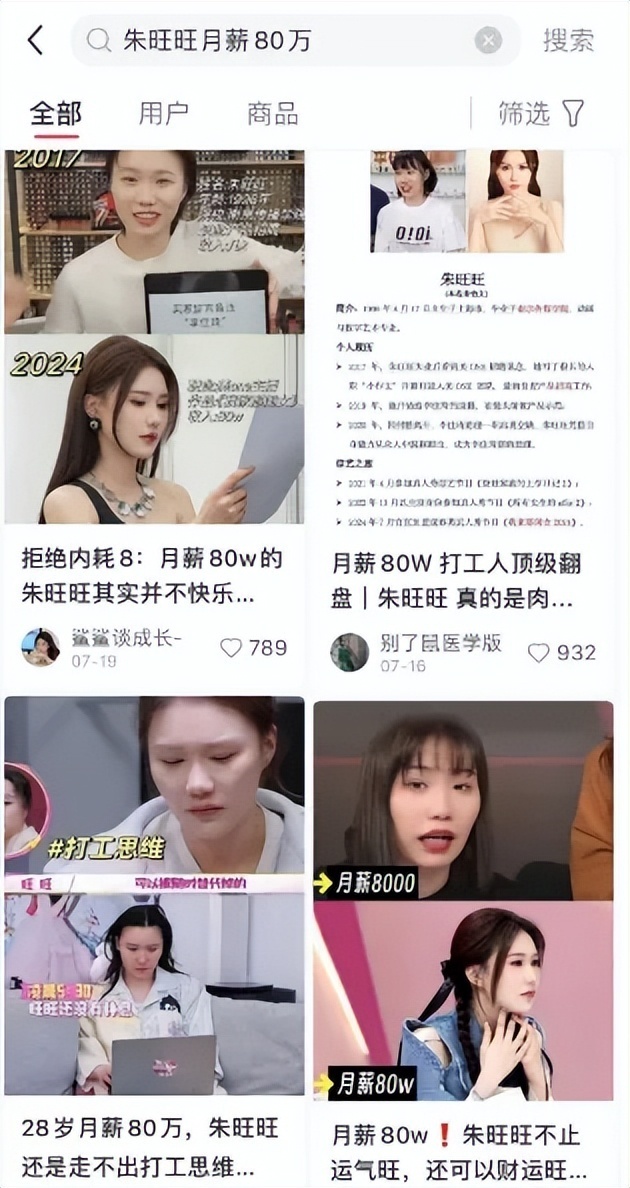This screenshot has width=630, height=1188.
Task: Go back with the arrow icon
Action: pyautogui.click(x=36, y=41)
